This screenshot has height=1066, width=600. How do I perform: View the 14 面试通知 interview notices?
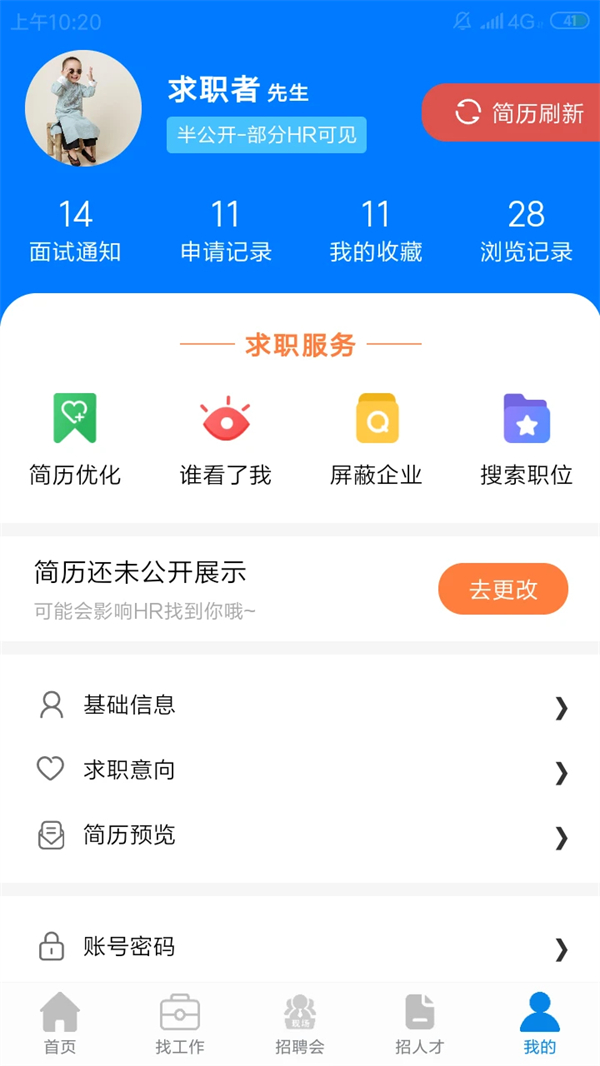coord(75,231)
